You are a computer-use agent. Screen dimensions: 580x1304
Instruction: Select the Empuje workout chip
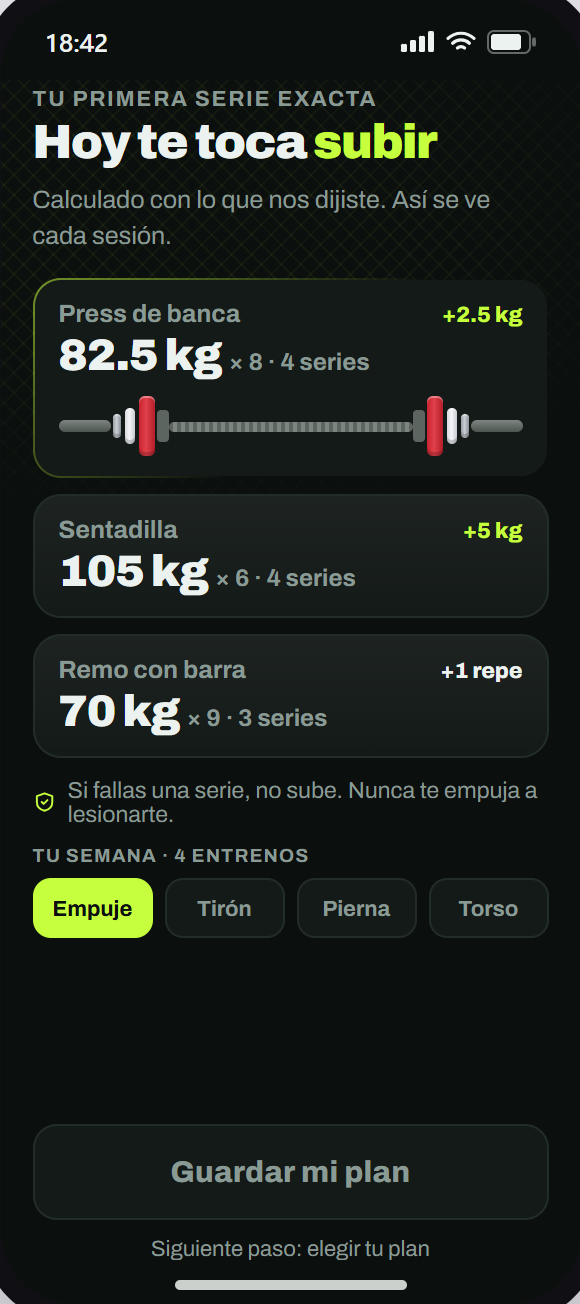click(x=93, y=908)
